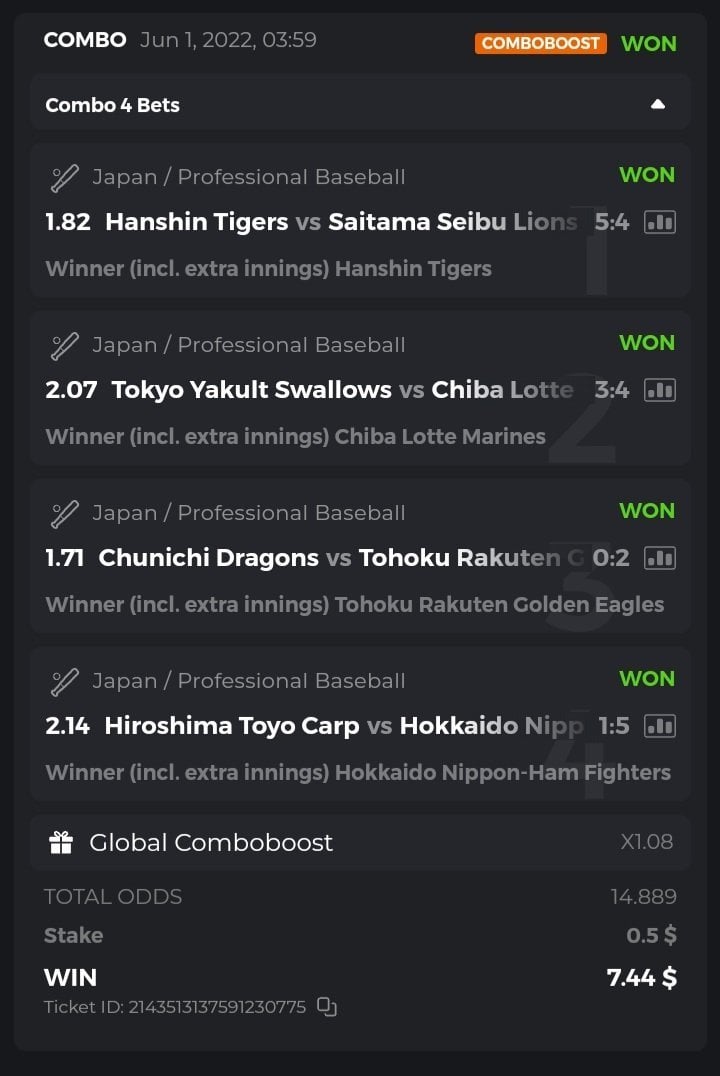Open stats for Chunichi Dragons match
The image size is (720, 1076).
pos(659,558)
